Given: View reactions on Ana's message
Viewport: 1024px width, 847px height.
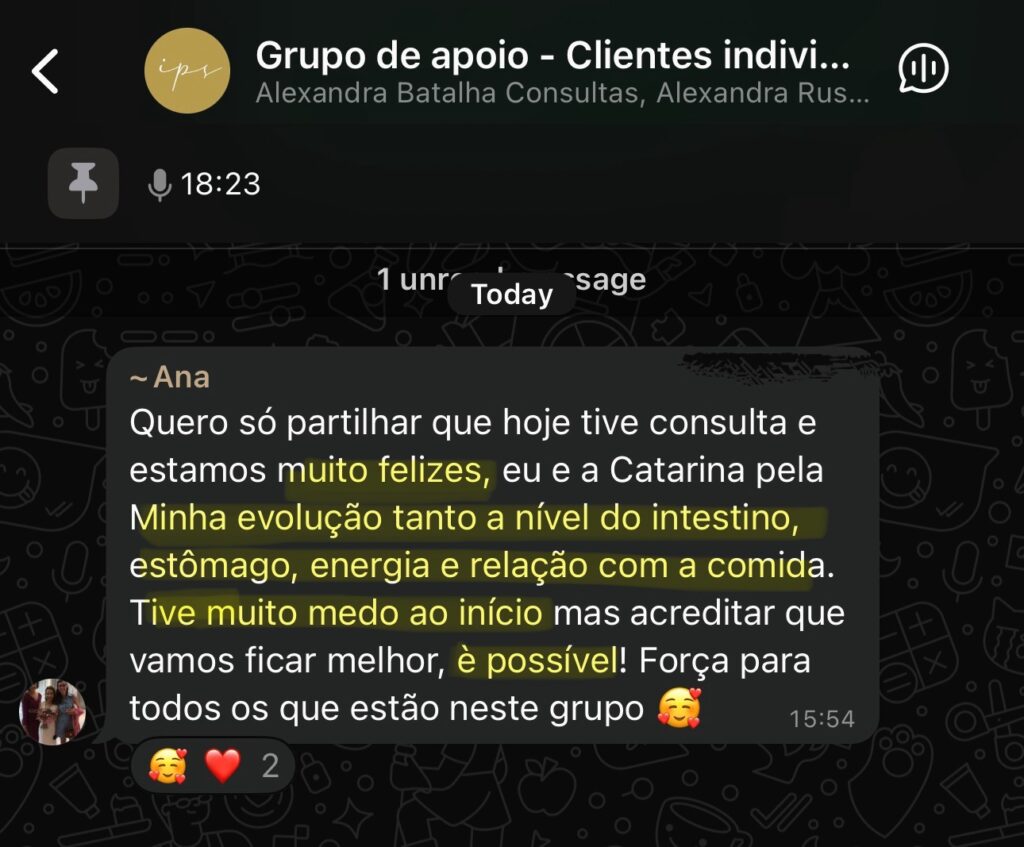Looking at the screenshot, I should click(x=212, y=766).
